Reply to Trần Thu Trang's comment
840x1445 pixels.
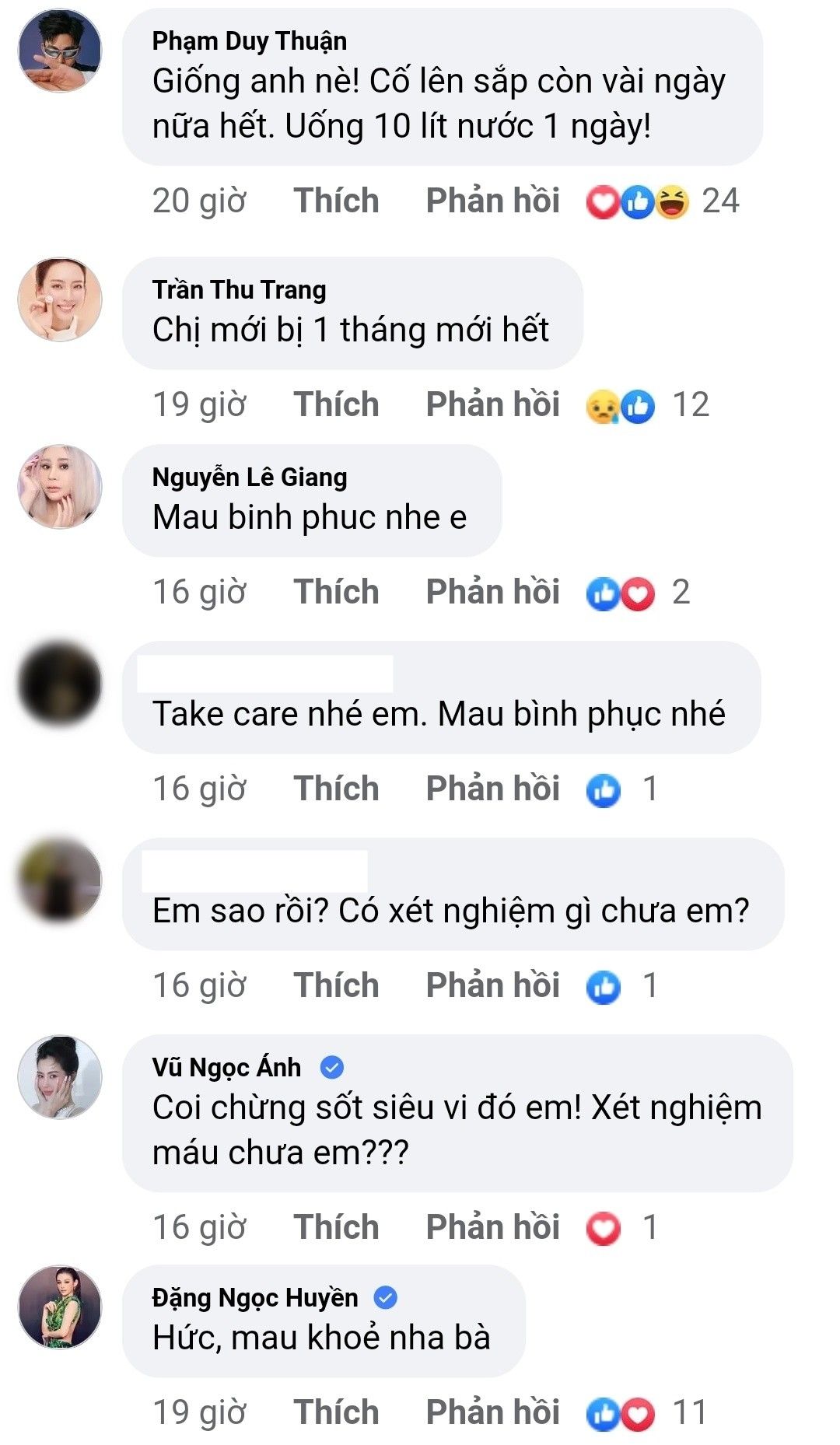point(492,404)
